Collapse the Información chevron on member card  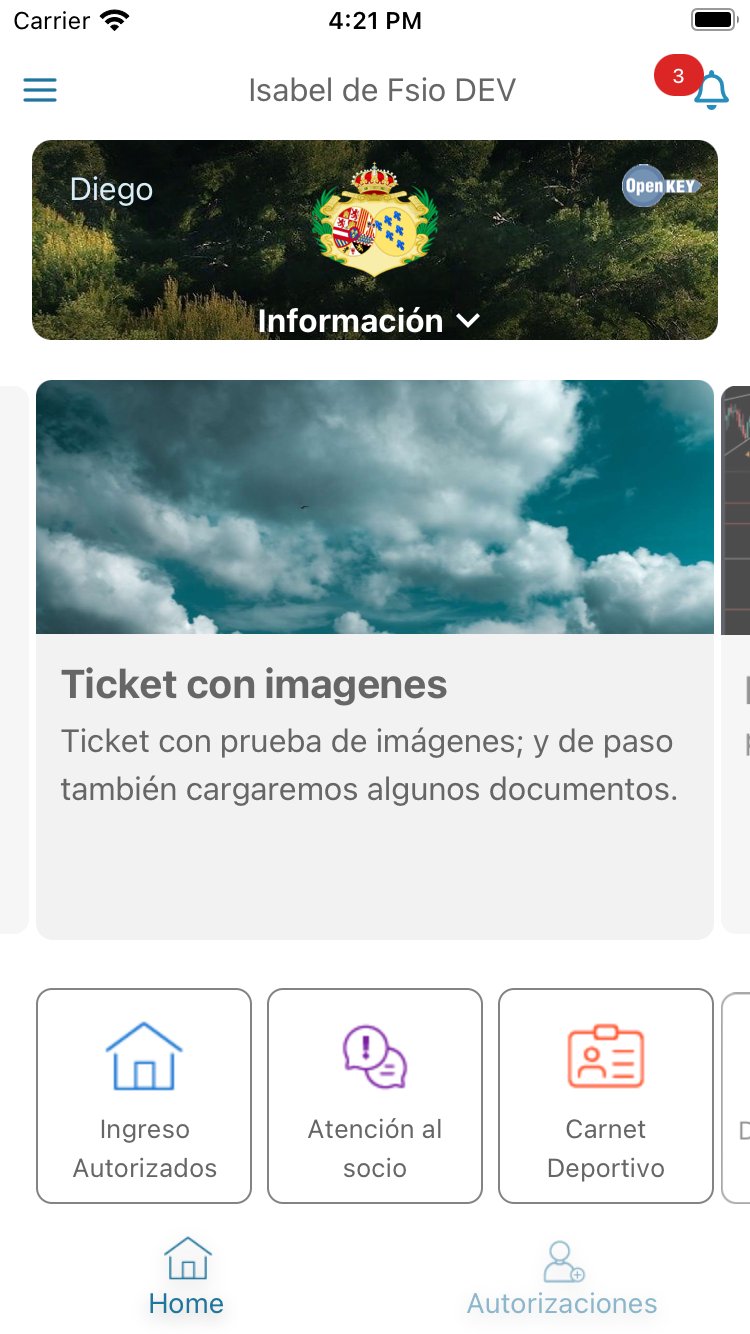(x=468, y=322)
